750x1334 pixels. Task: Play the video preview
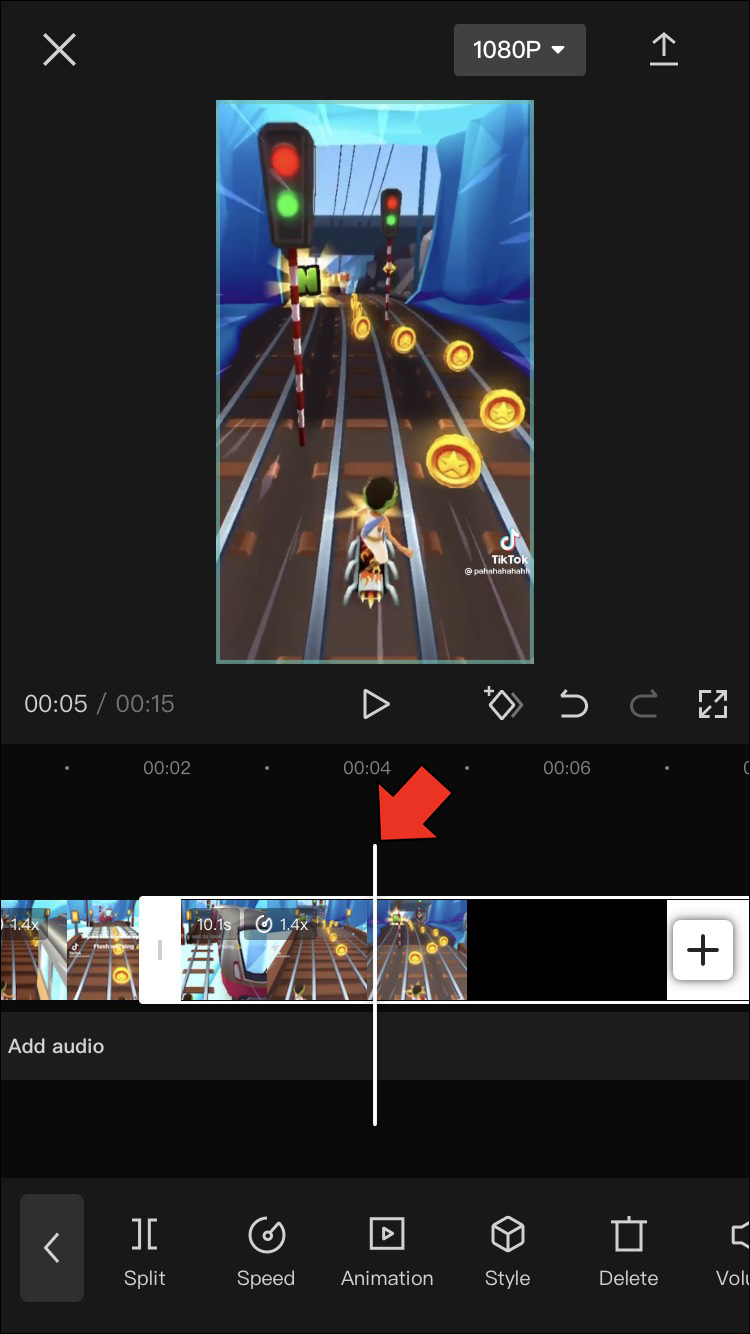click(x=375, y=704)
